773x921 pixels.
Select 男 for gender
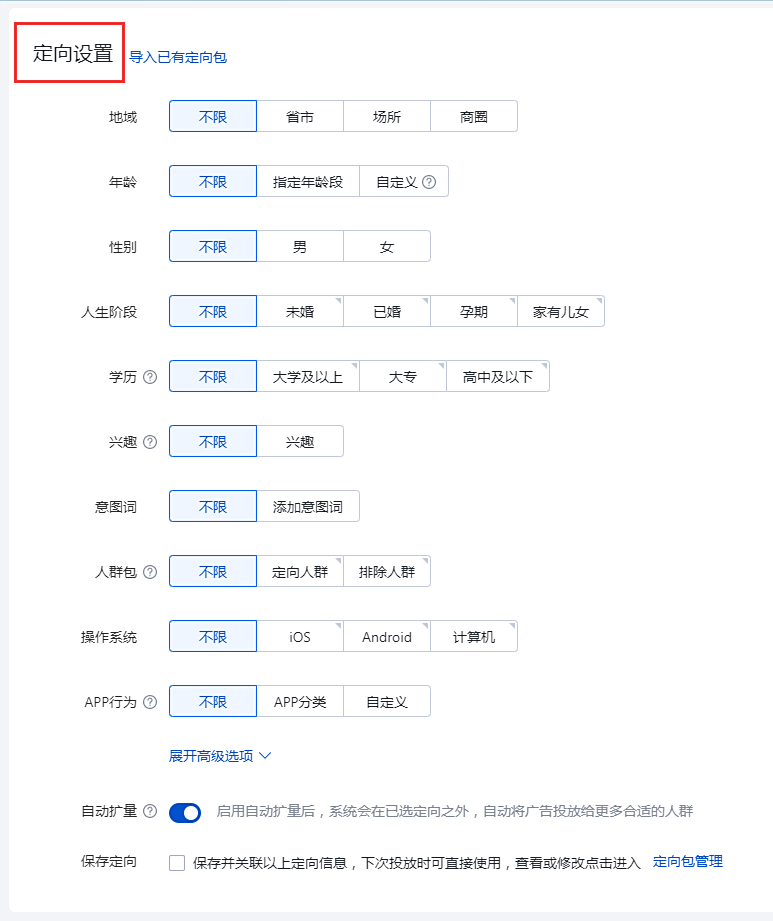(x=300, y=247)
